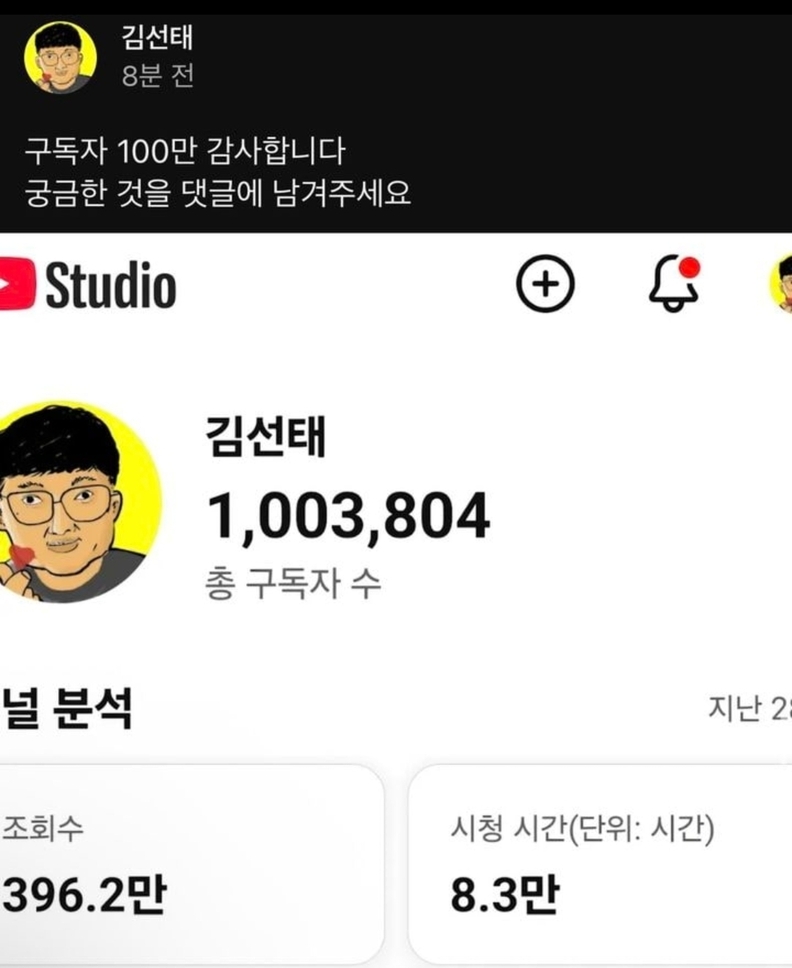Open the attached YouTube Studio screenshot image
Image resolution: width=792 pixels, height=968 pixels.
(396, 600)
